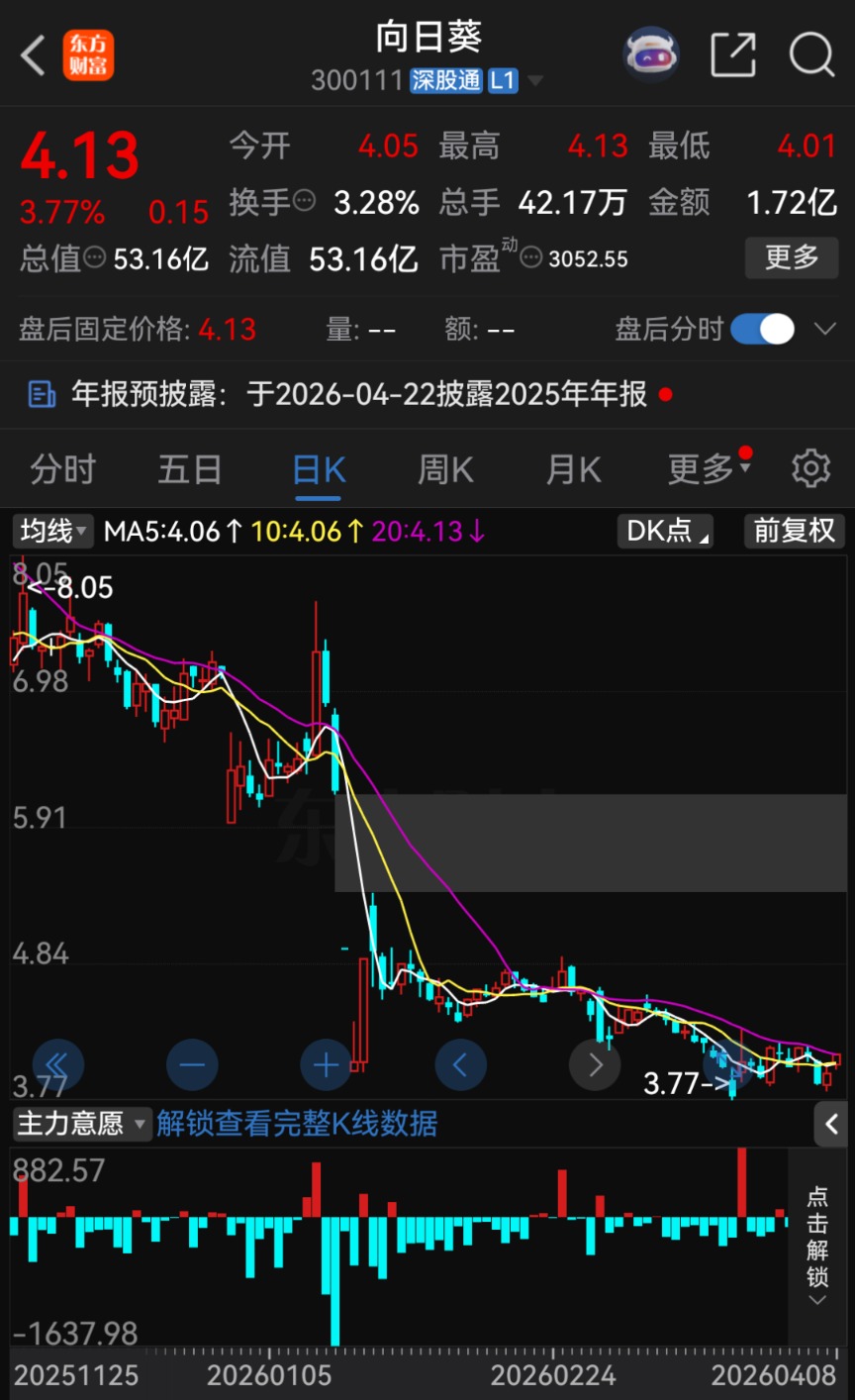The height and width of the screenshot is (1400, 855).
Task: Open the 主力意愿 indicator dropdown
Action: pyautogui.click(x=82, y=1124)
